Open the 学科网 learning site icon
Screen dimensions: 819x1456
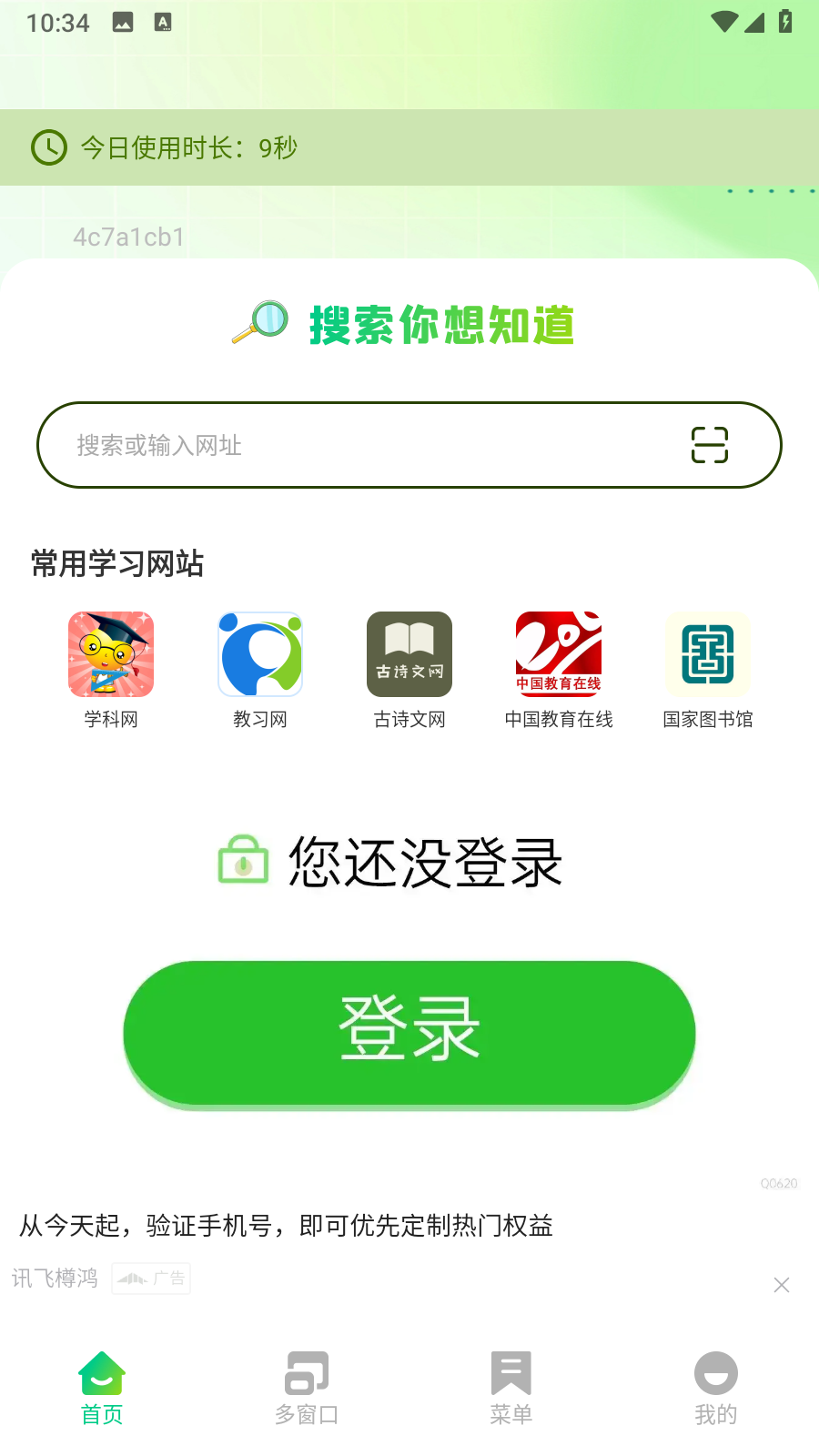coord(110,654)
